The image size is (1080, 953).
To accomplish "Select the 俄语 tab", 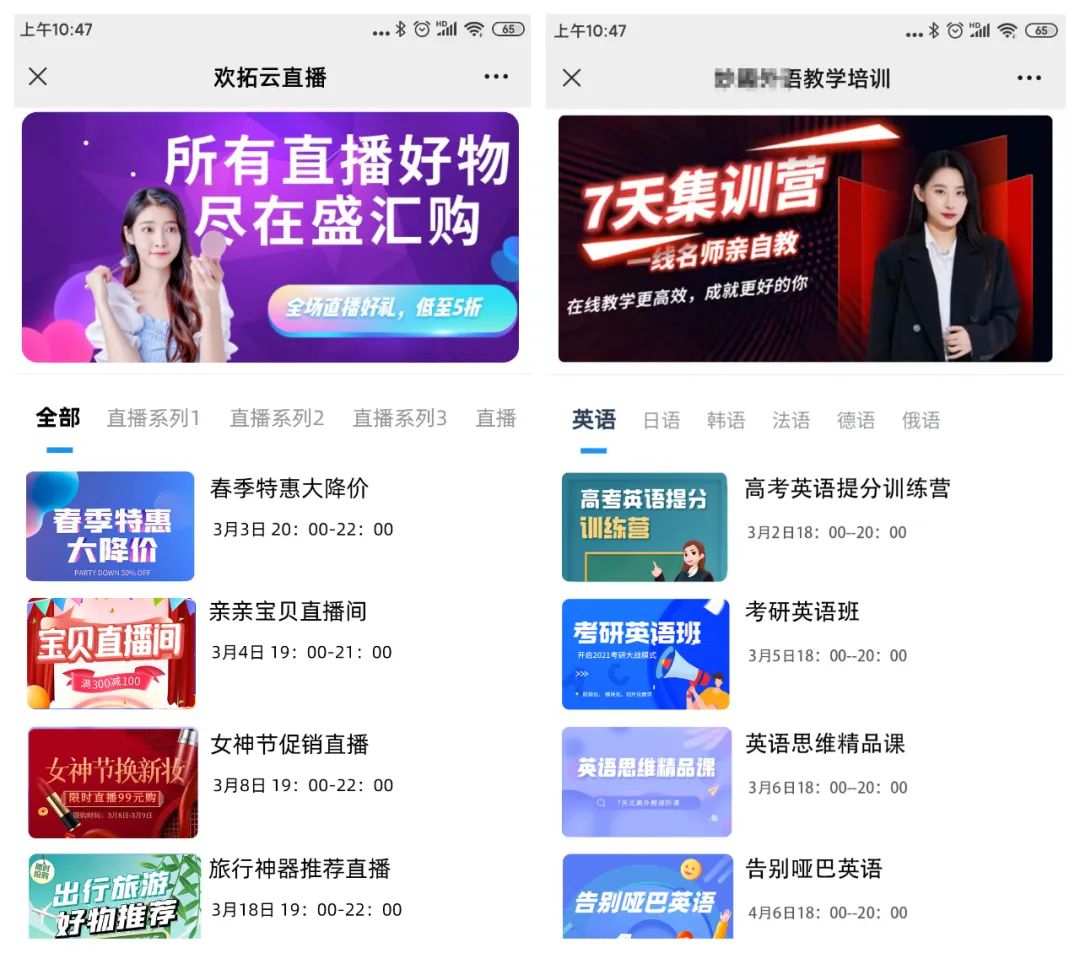I will point(921,420).
